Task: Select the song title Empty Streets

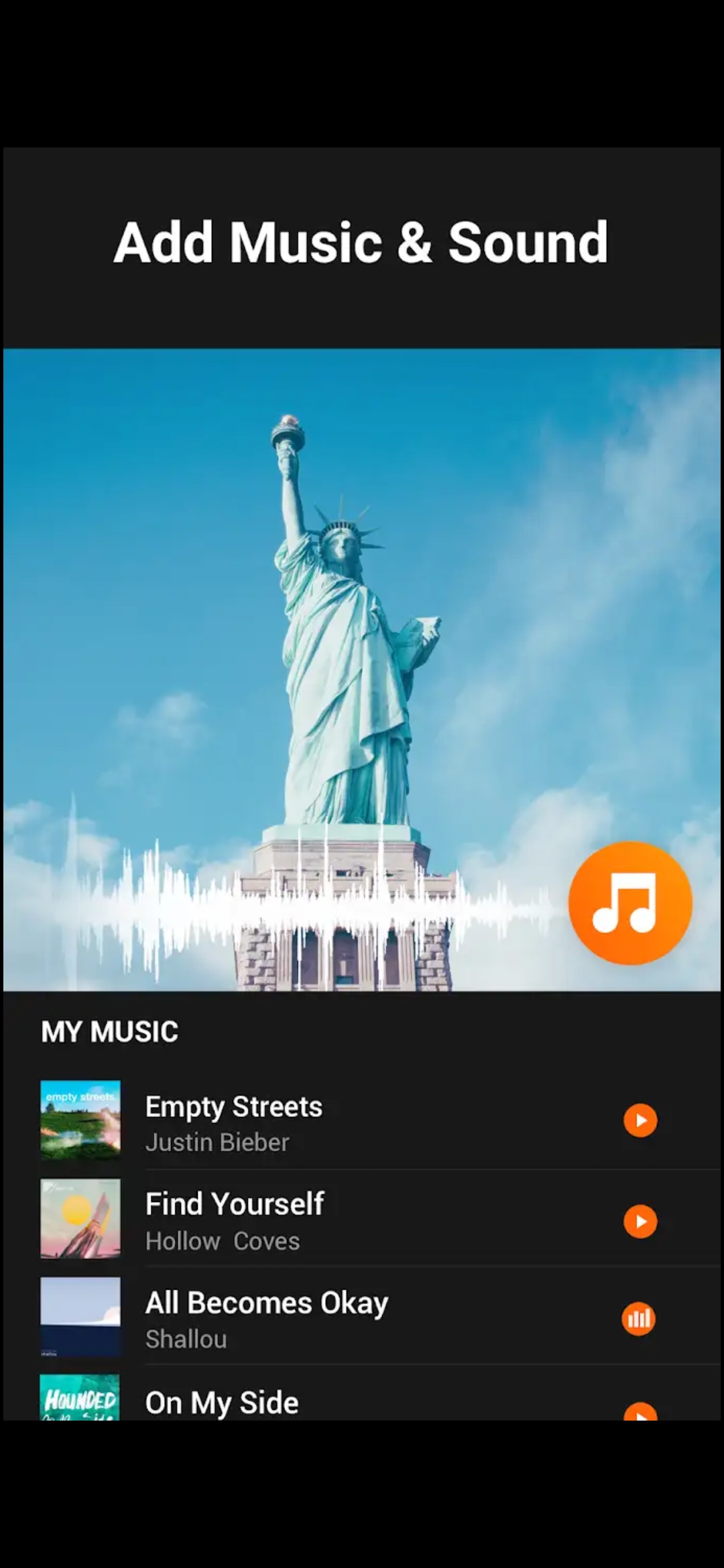Action: [x=233, y=1106]
